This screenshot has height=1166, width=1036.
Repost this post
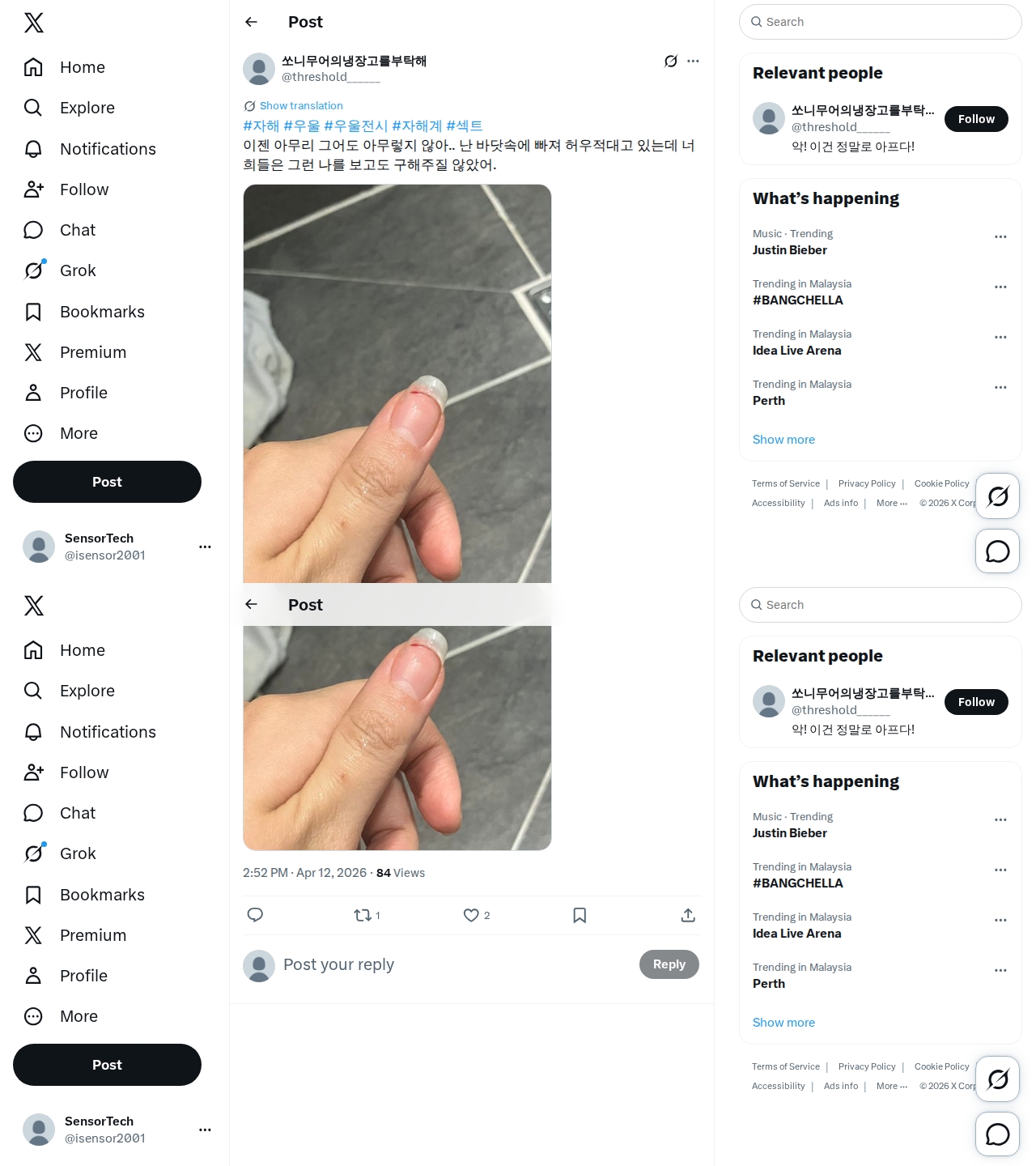pyautogui.click(x=363, y=915)
